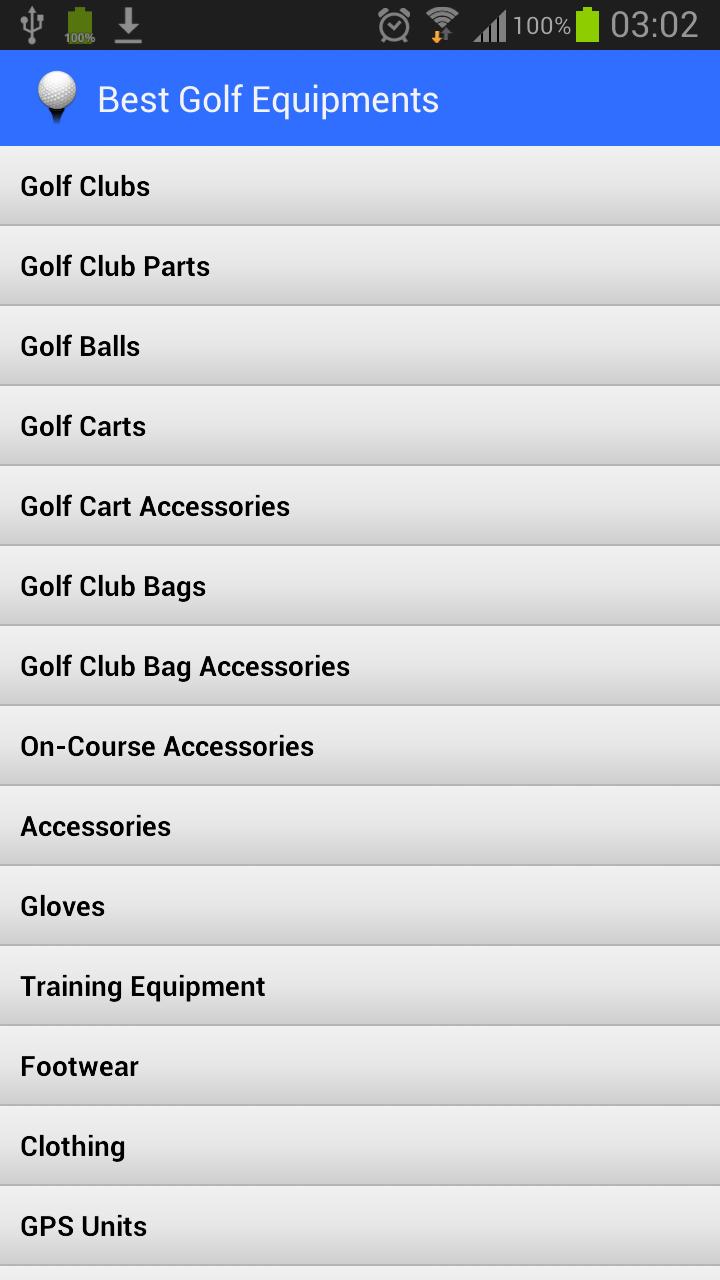Open the GPS Units category
The height and width of the screenshot is (1280, 720).
point(360,1226)
